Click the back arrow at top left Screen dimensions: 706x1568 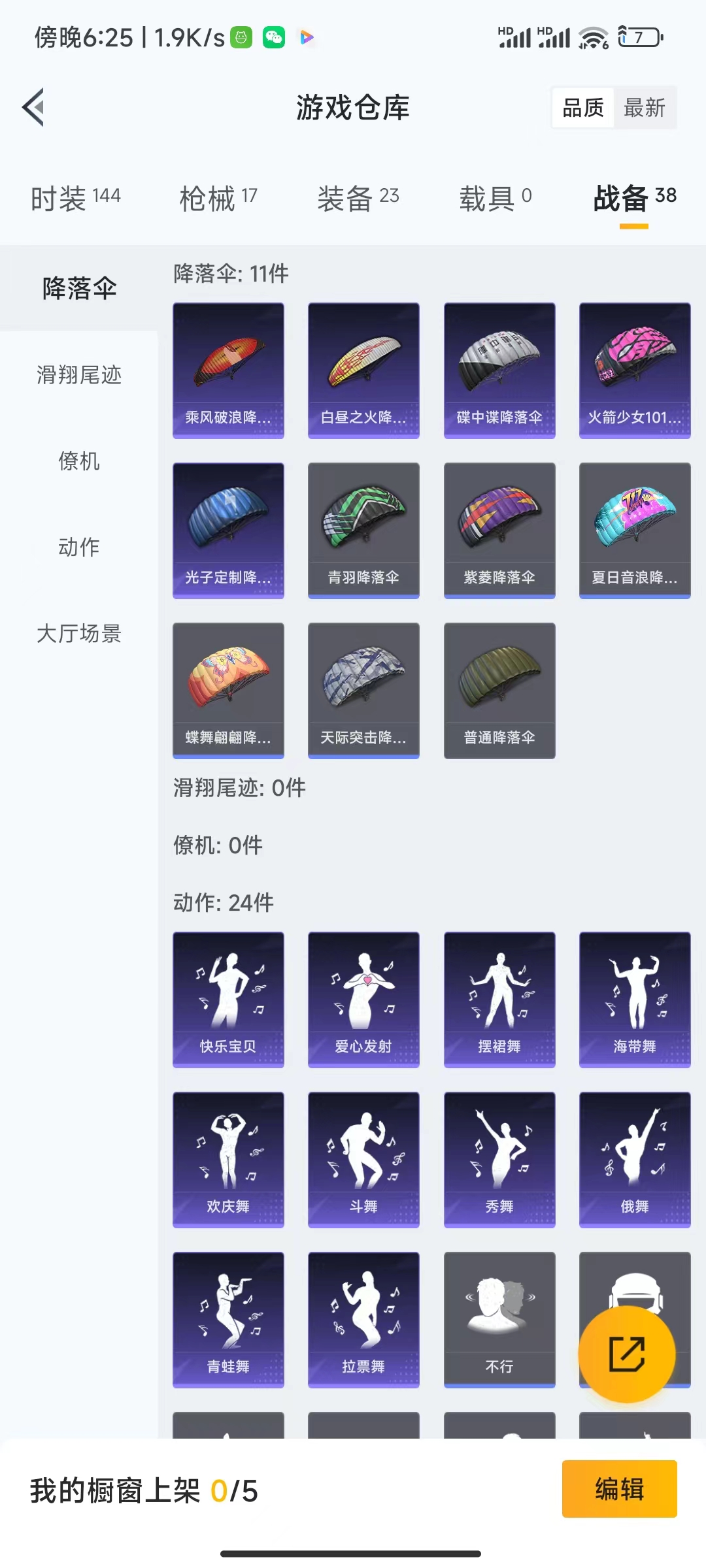click(x=34, y=108)
